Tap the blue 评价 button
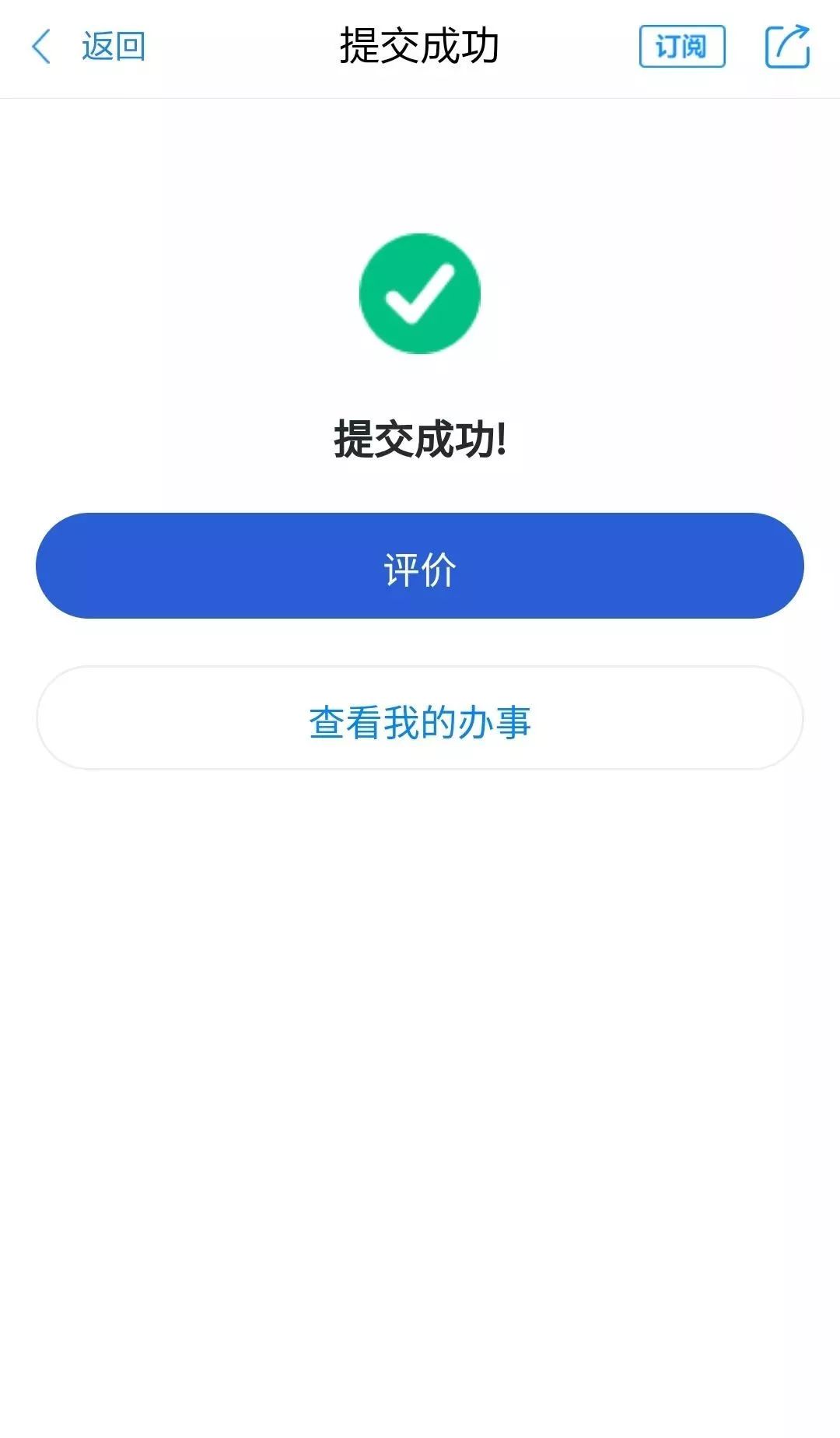 [420, 566]
